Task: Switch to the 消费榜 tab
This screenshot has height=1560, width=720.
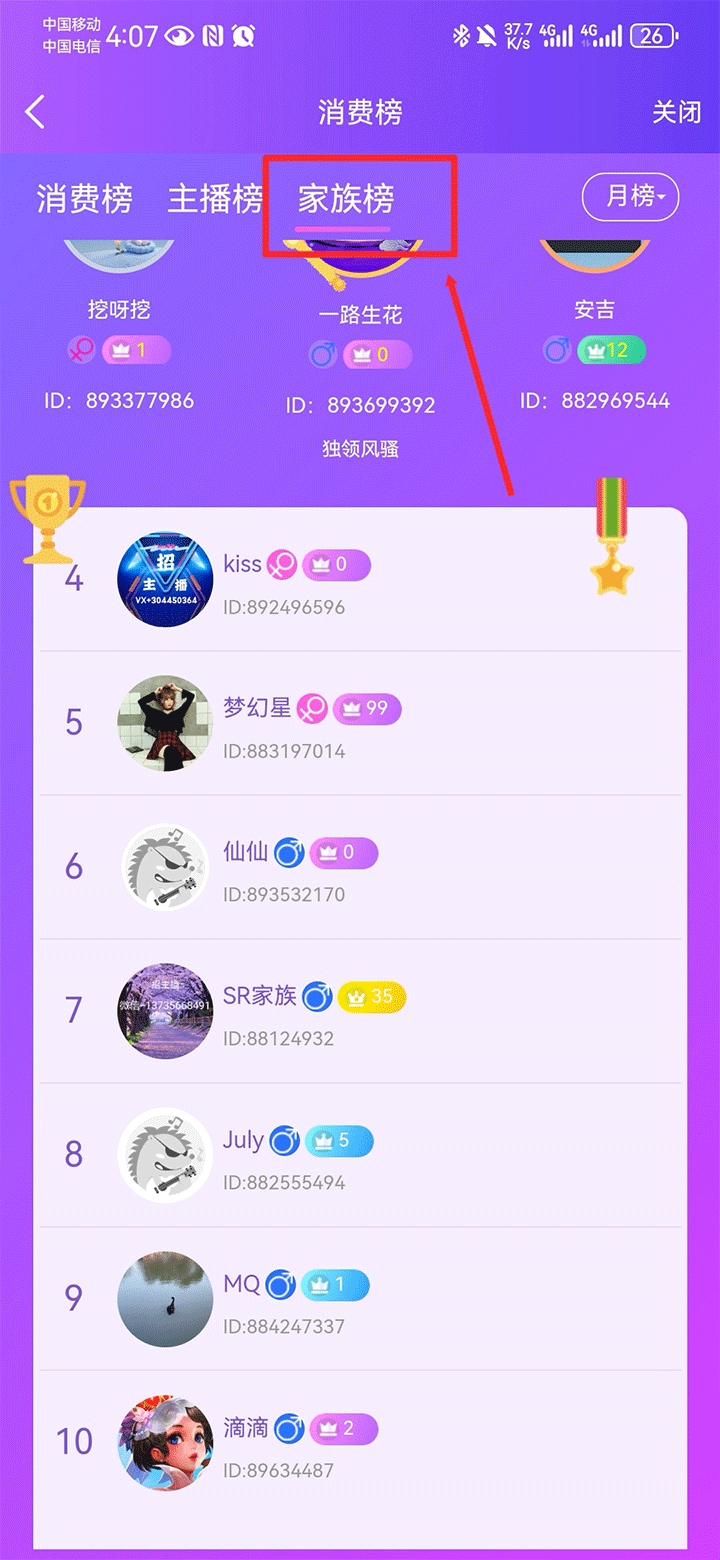Action: coord(85,199)
